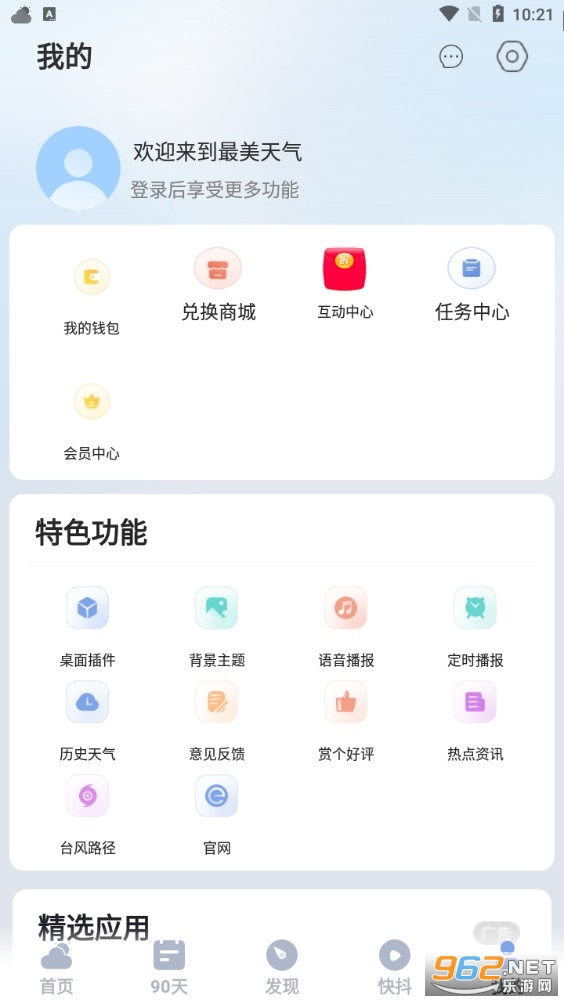Open 互动中心 red envelope
Image resolution: width=564 pixels, height=1002 pixels.
coord(345,284)
